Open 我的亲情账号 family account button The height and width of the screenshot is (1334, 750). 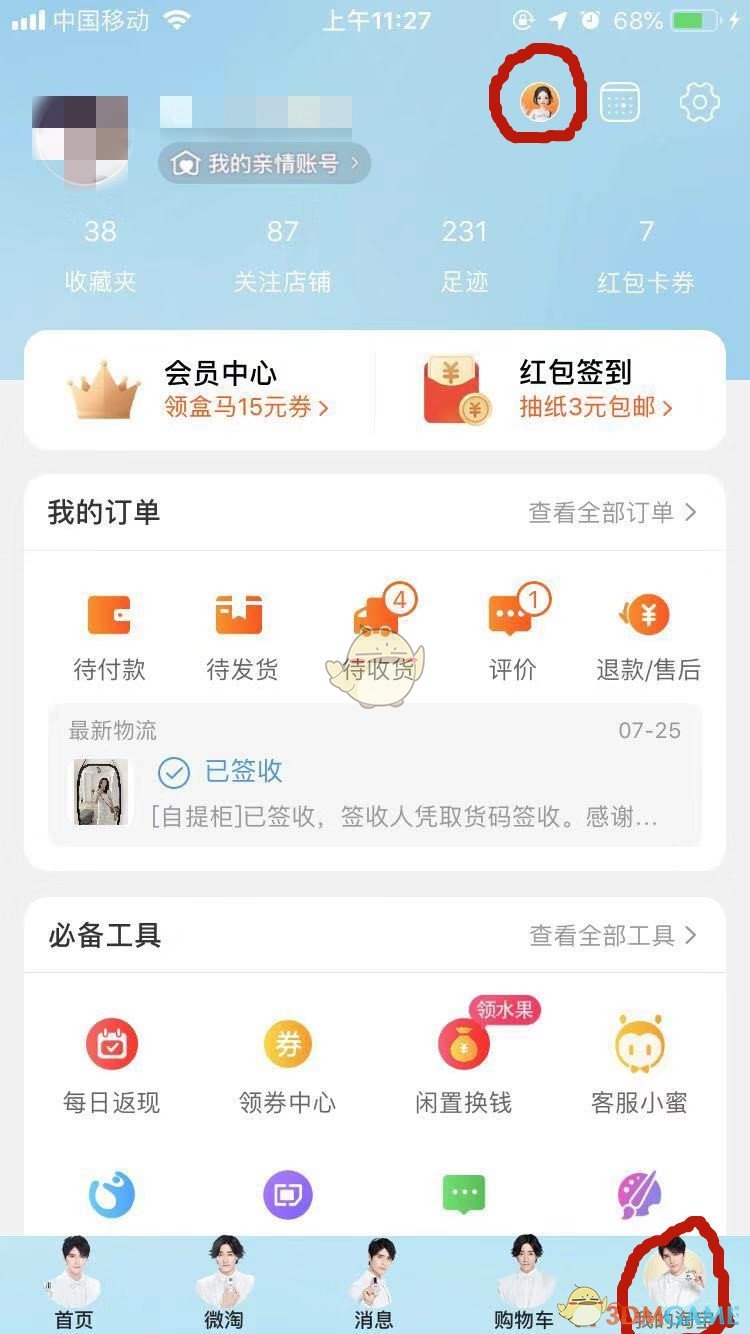[263, 163]
